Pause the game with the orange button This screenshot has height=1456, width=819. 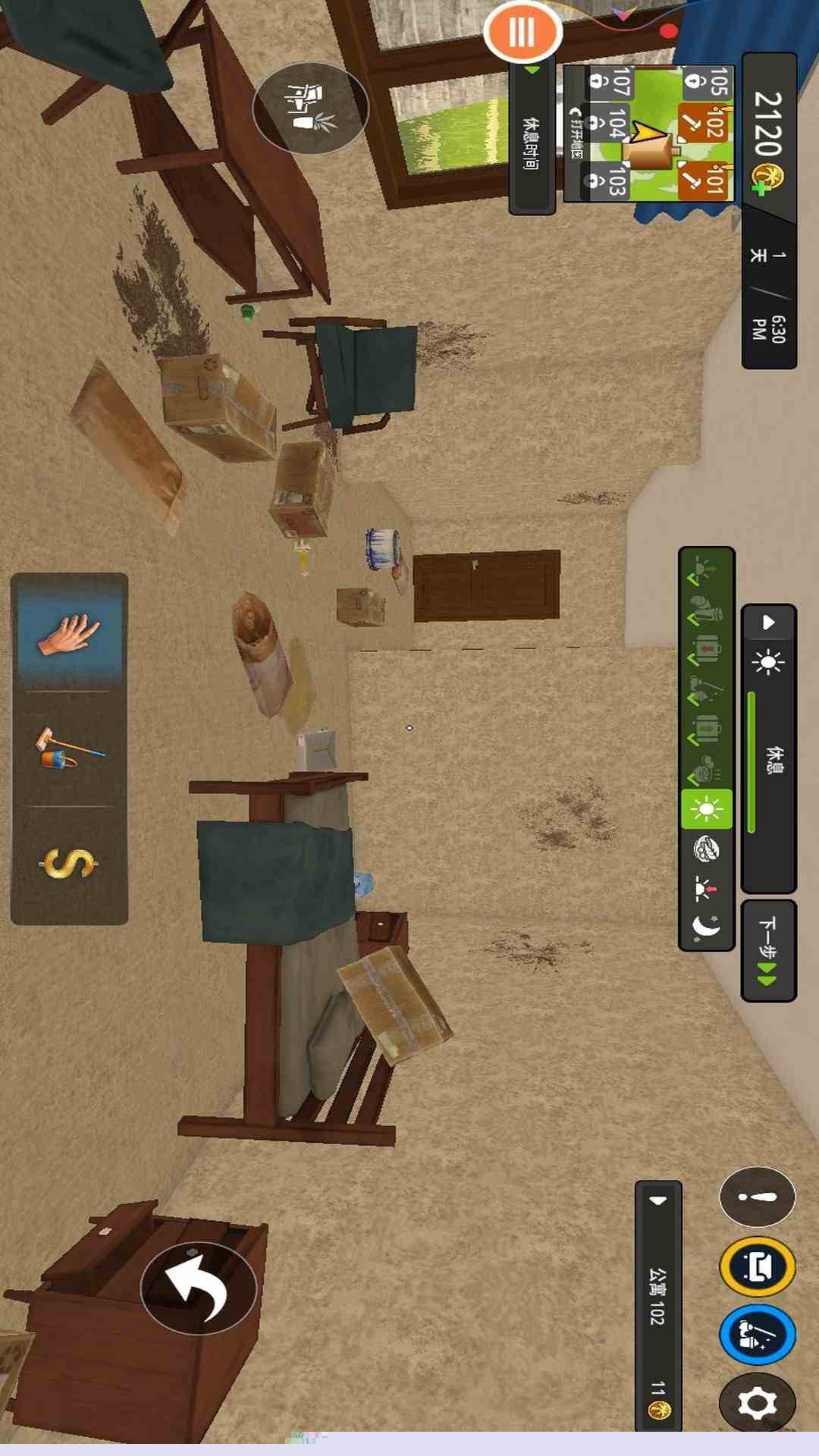click(x=522, y=33)
